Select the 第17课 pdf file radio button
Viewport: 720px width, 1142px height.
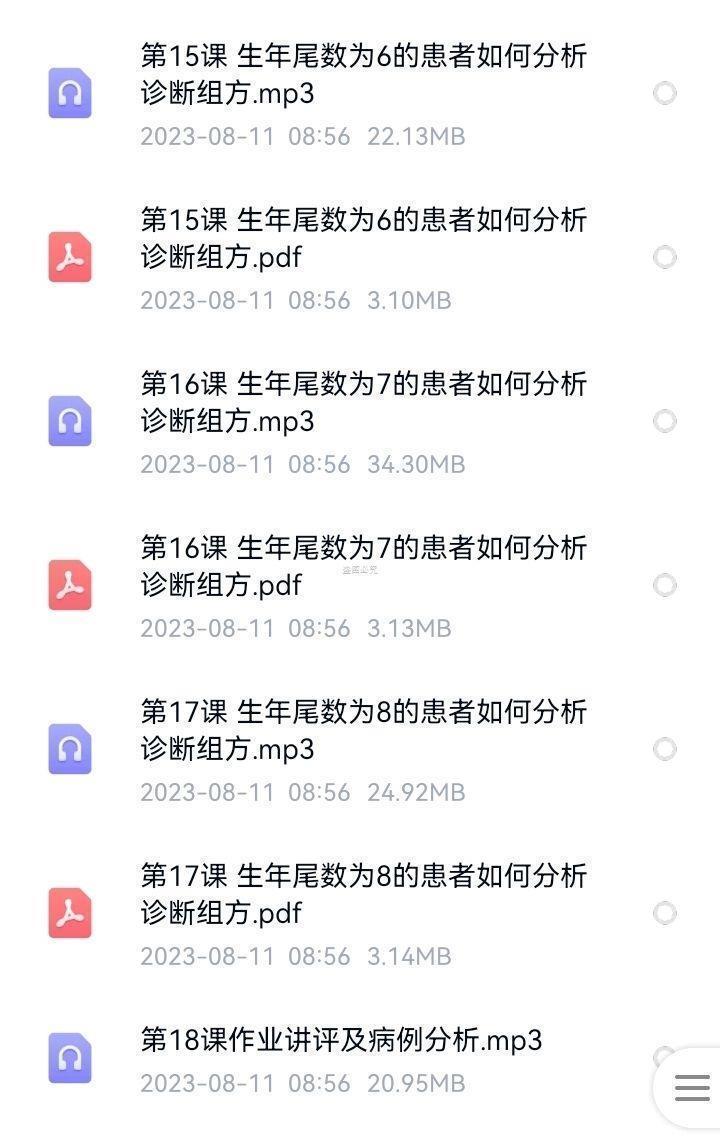(665, 913)
